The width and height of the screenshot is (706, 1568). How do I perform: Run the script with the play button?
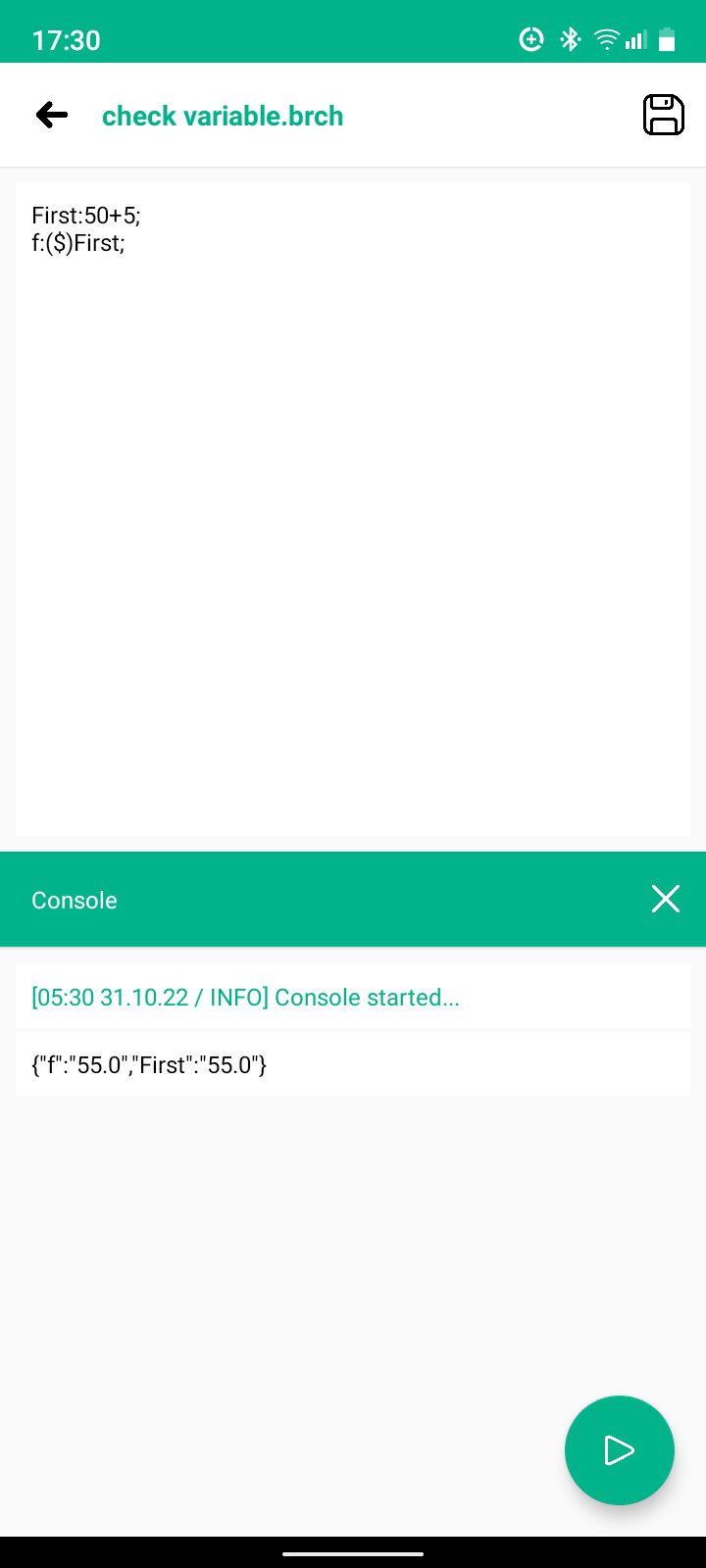[619, 1449]
